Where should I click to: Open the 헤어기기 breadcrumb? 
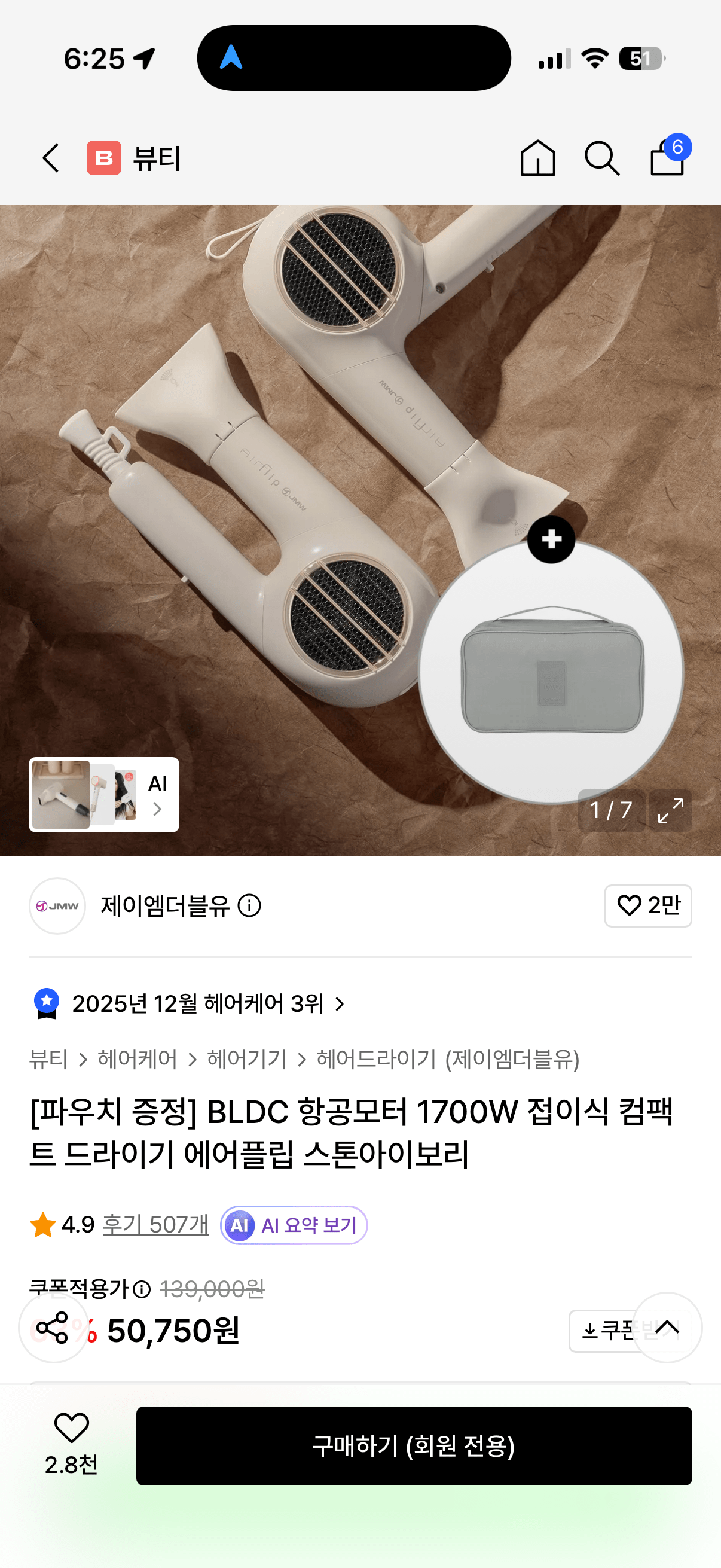point(246,1059)
